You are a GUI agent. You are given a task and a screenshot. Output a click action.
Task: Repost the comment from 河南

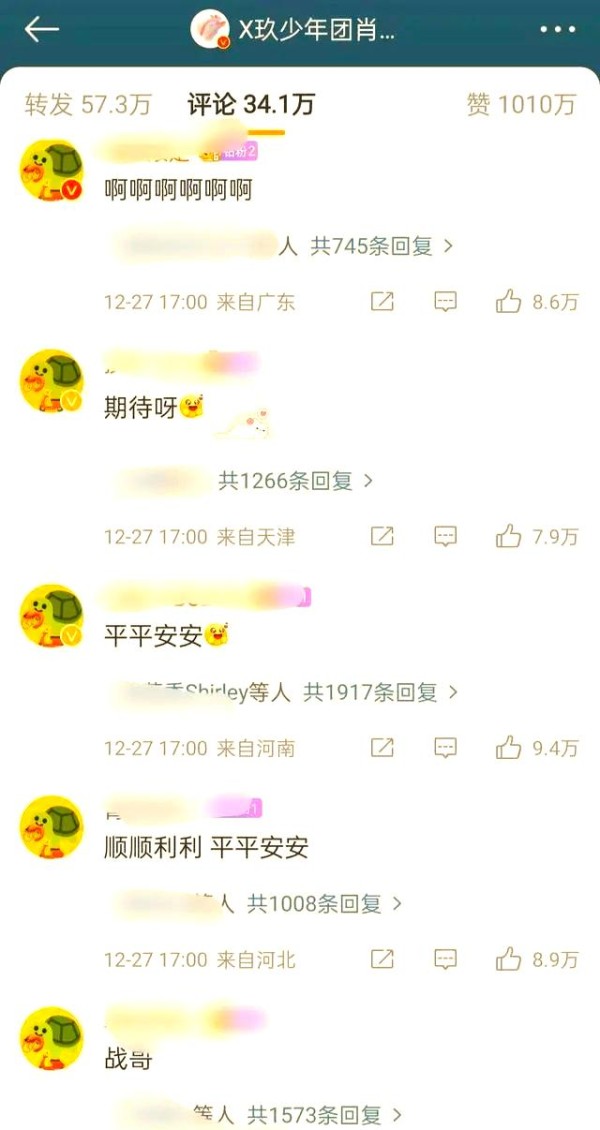(382, 748)
